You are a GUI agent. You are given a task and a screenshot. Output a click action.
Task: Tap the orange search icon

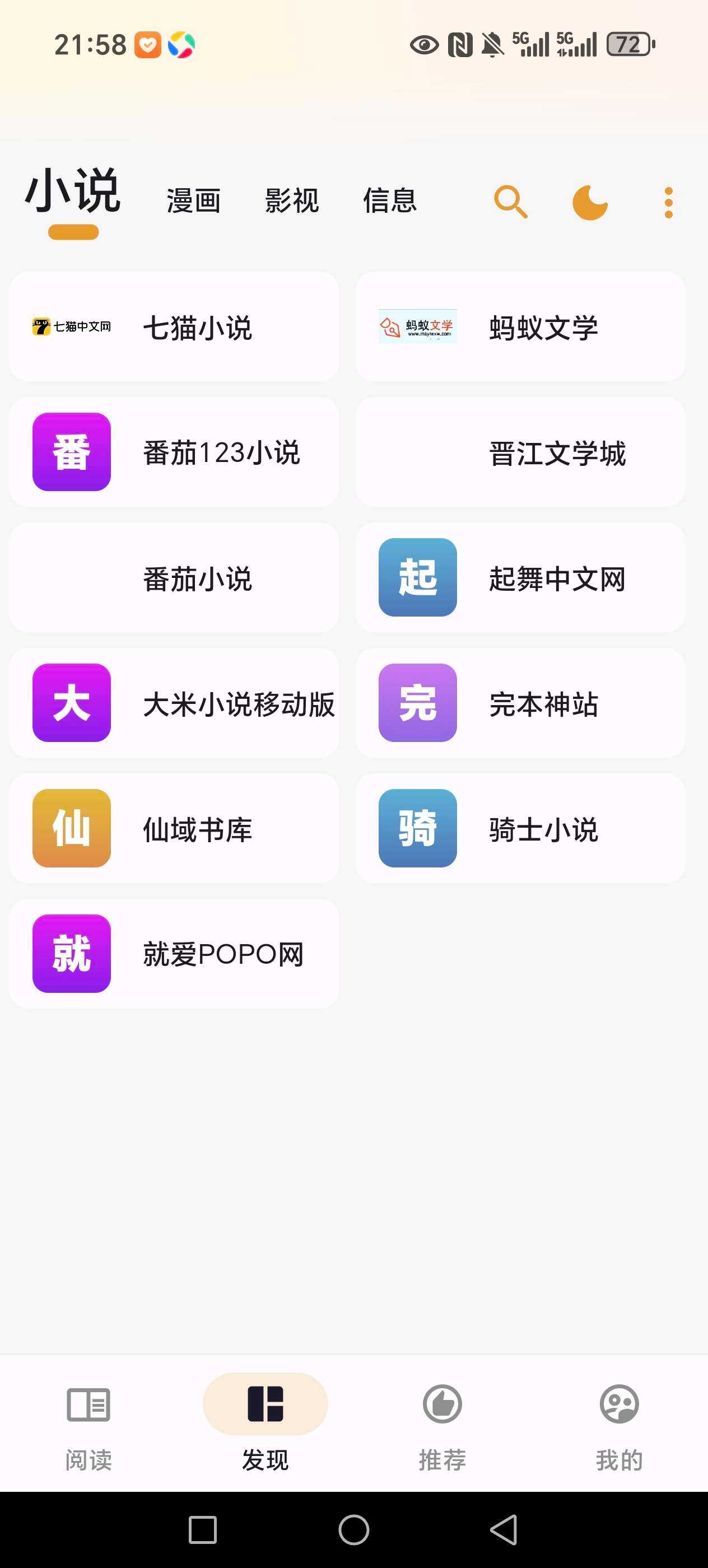coord(511,202)
